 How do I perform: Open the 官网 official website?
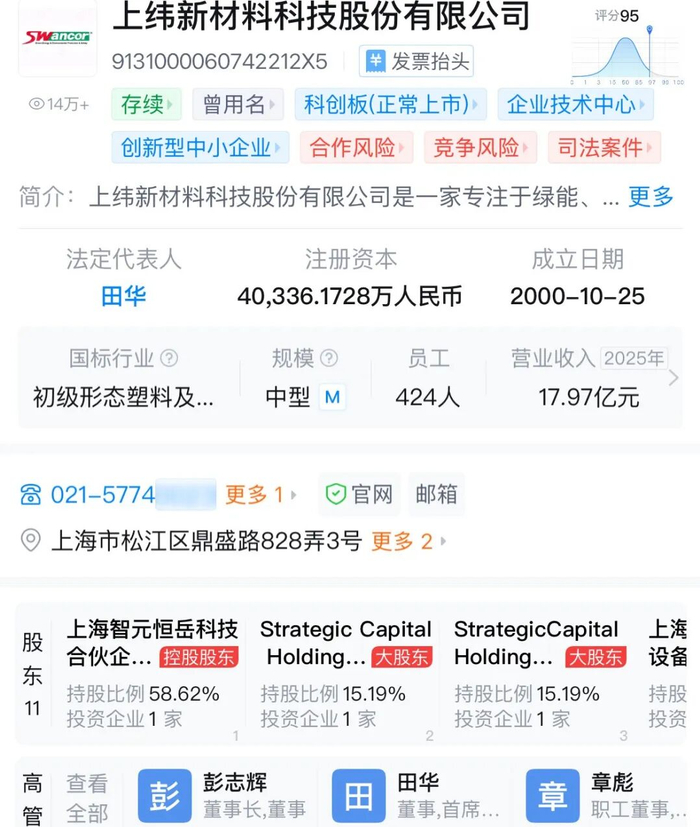(x=359, y=494)
